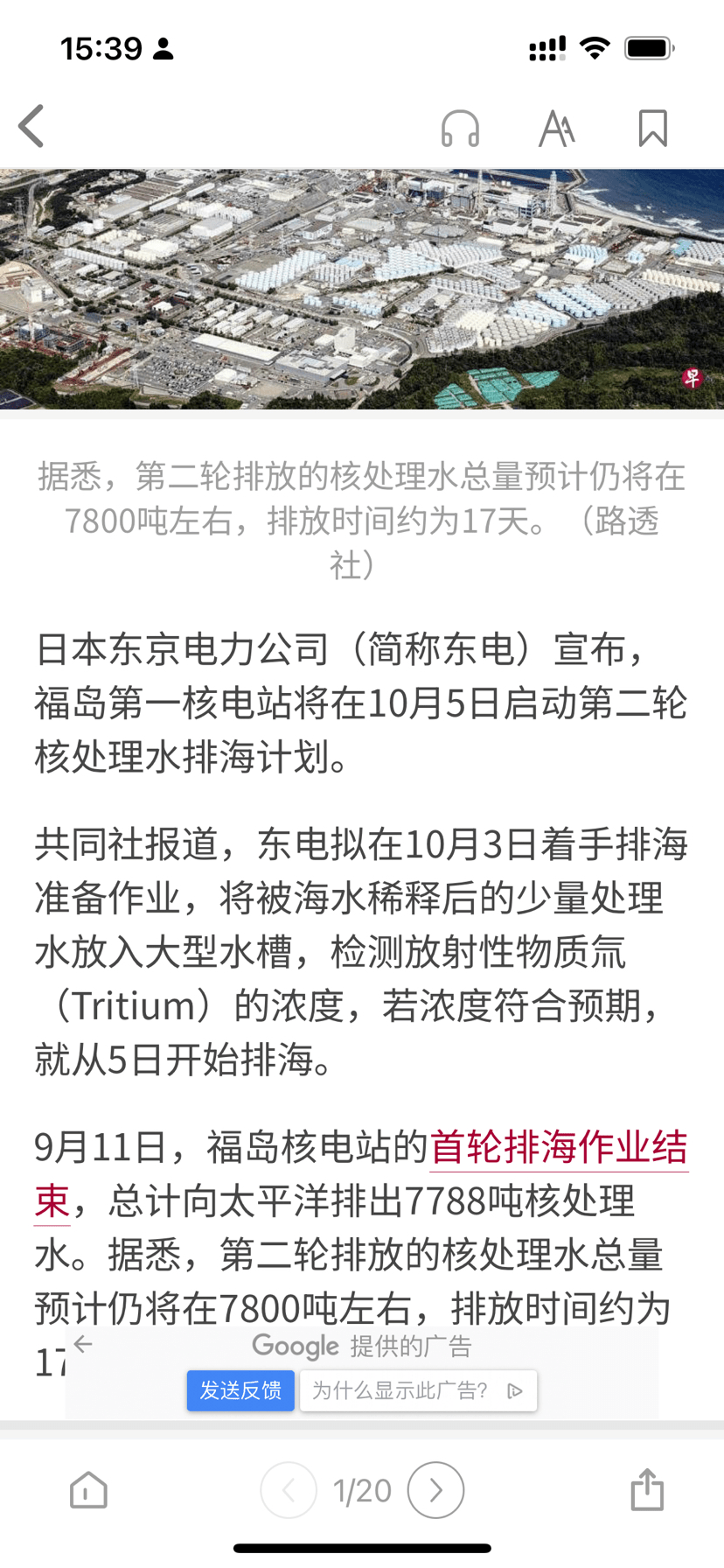Bookmark this article
The image size is (724, 1568).
tap(652, 128)
